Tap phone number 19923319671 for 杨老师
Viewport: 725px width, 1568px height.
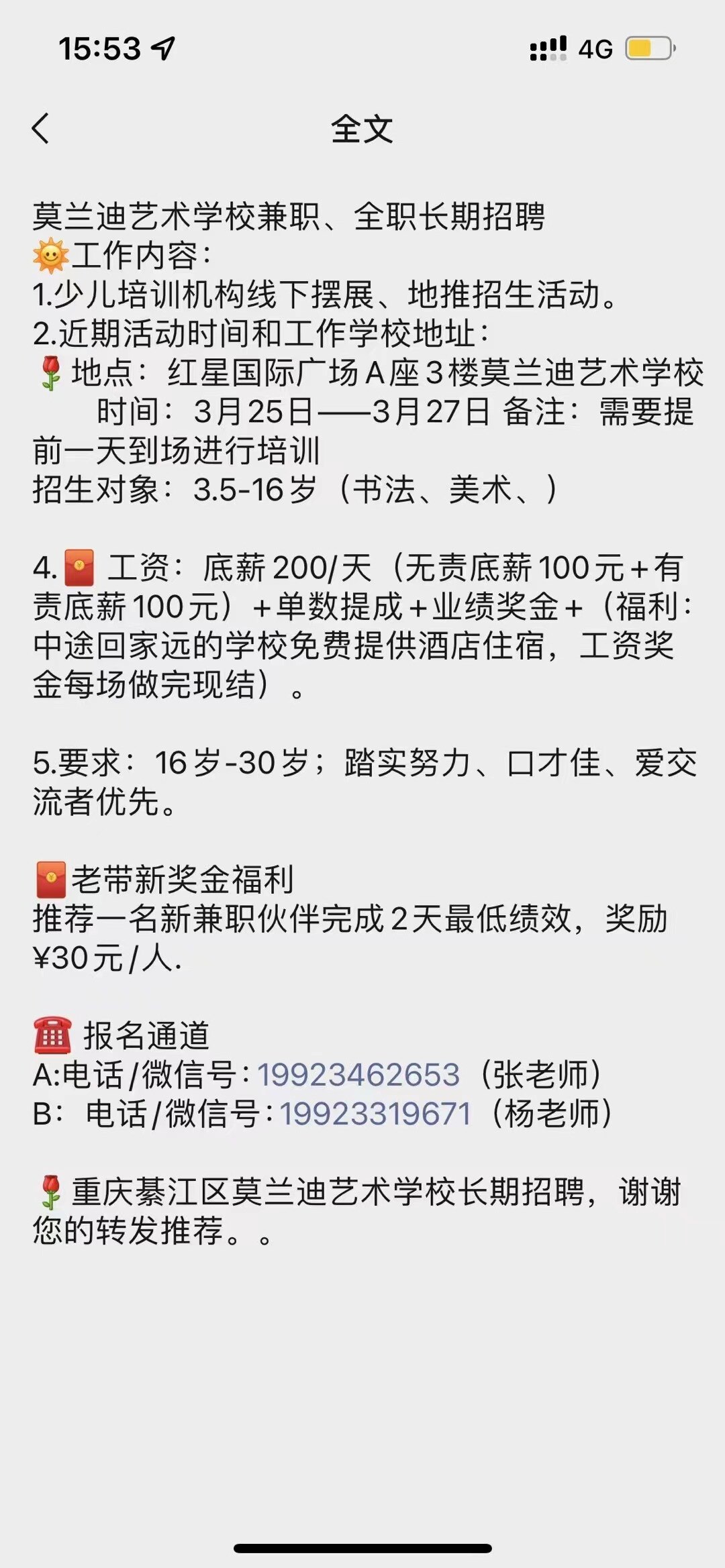tap(375, 1114)
